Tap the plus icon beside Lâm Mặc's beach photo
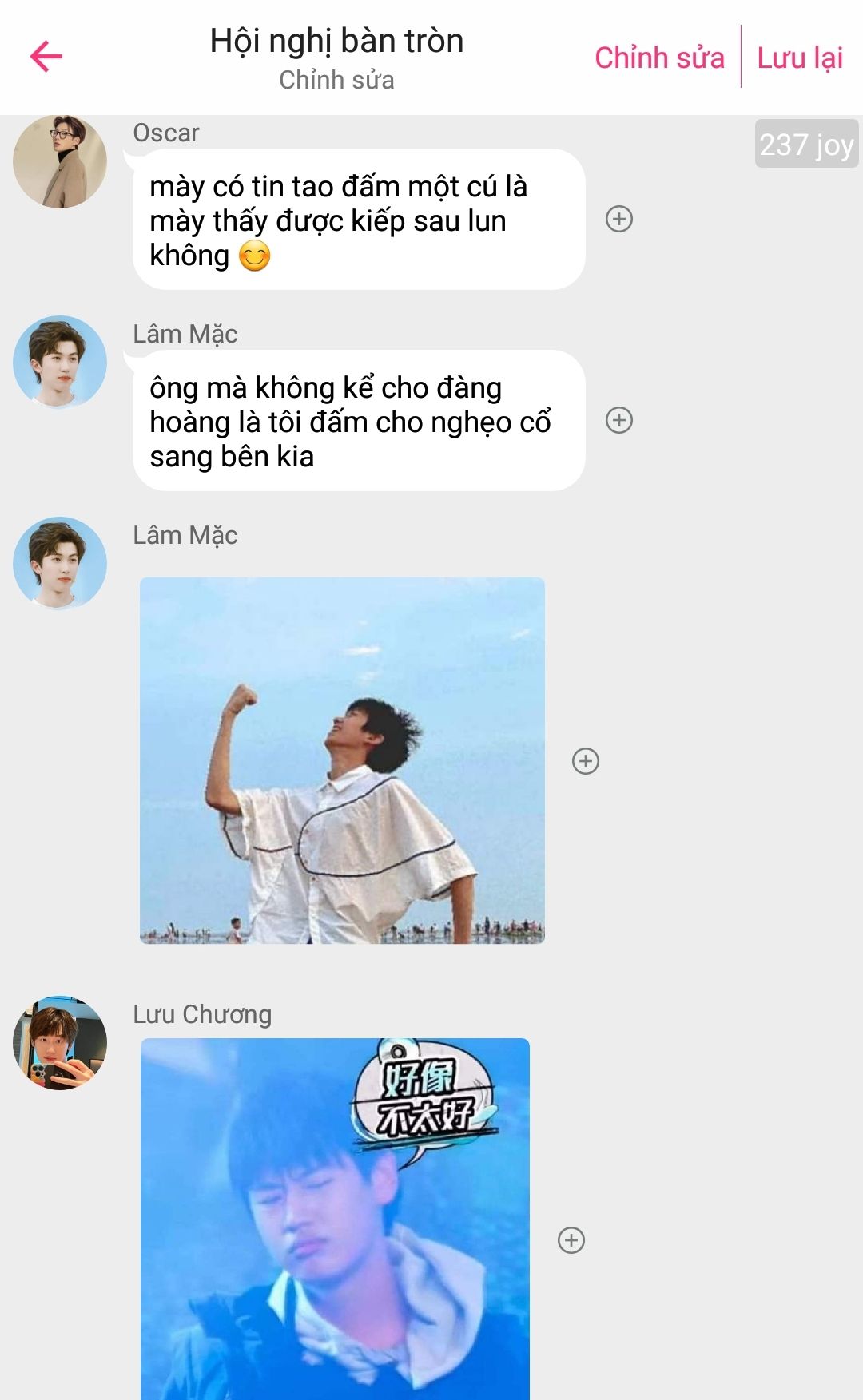 pos(586,761)
